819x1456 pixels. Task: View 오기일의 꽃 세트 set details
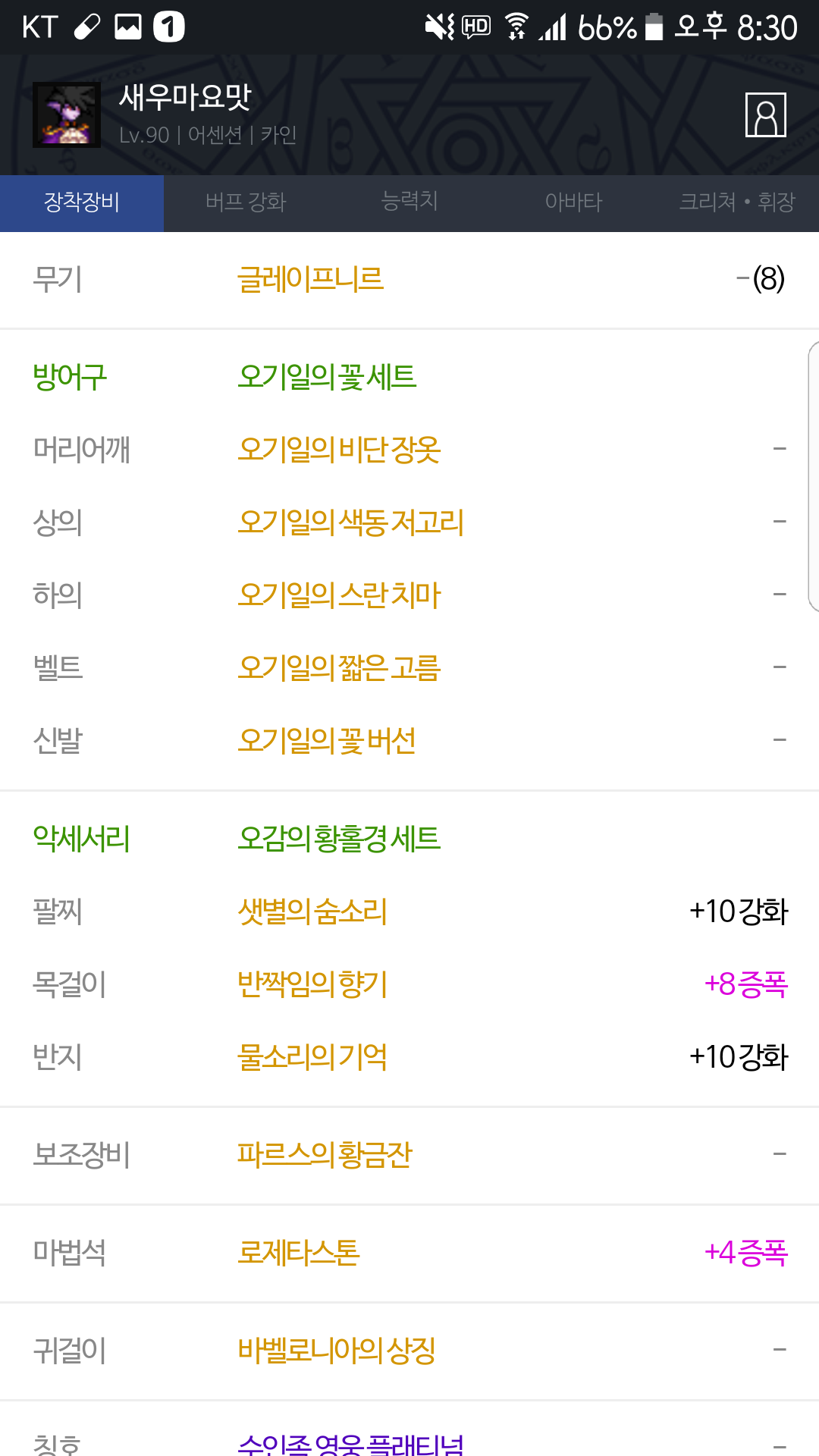tap(327, 377)
